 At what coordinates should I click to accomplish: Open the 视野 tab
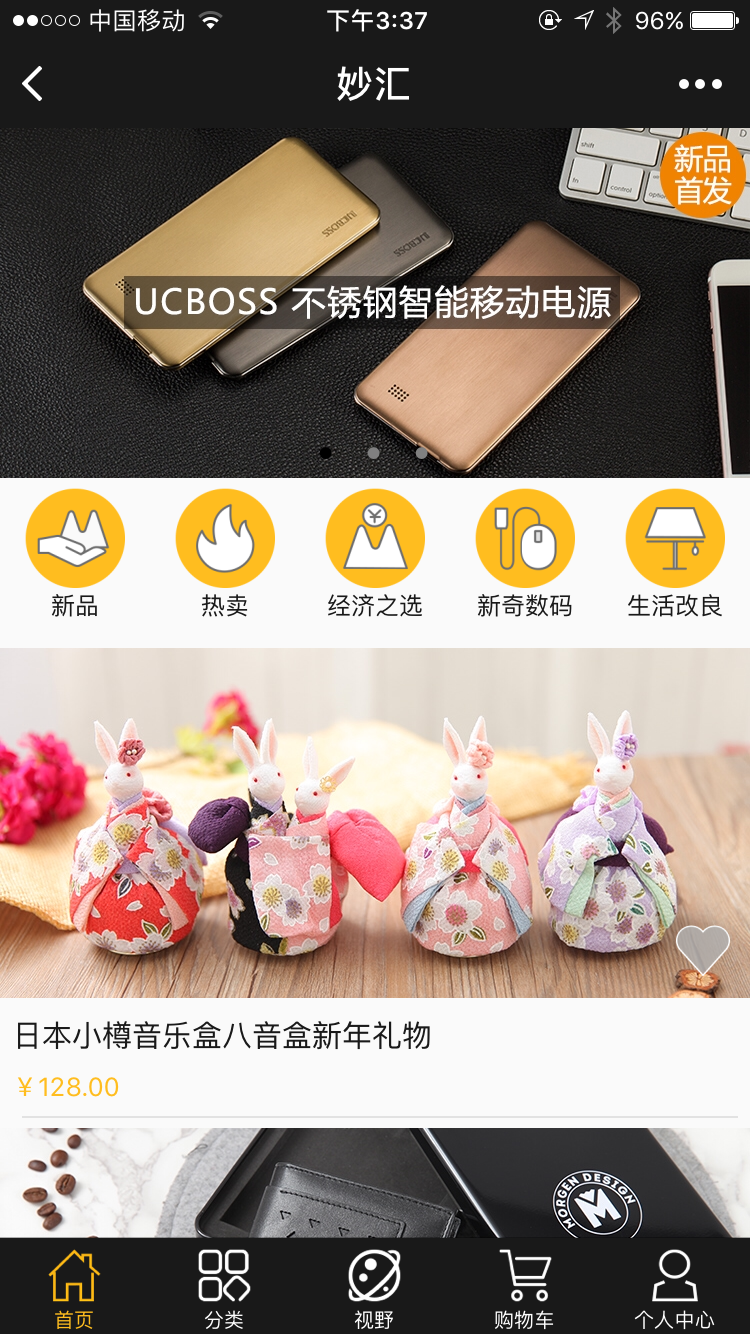[374, 1288]
